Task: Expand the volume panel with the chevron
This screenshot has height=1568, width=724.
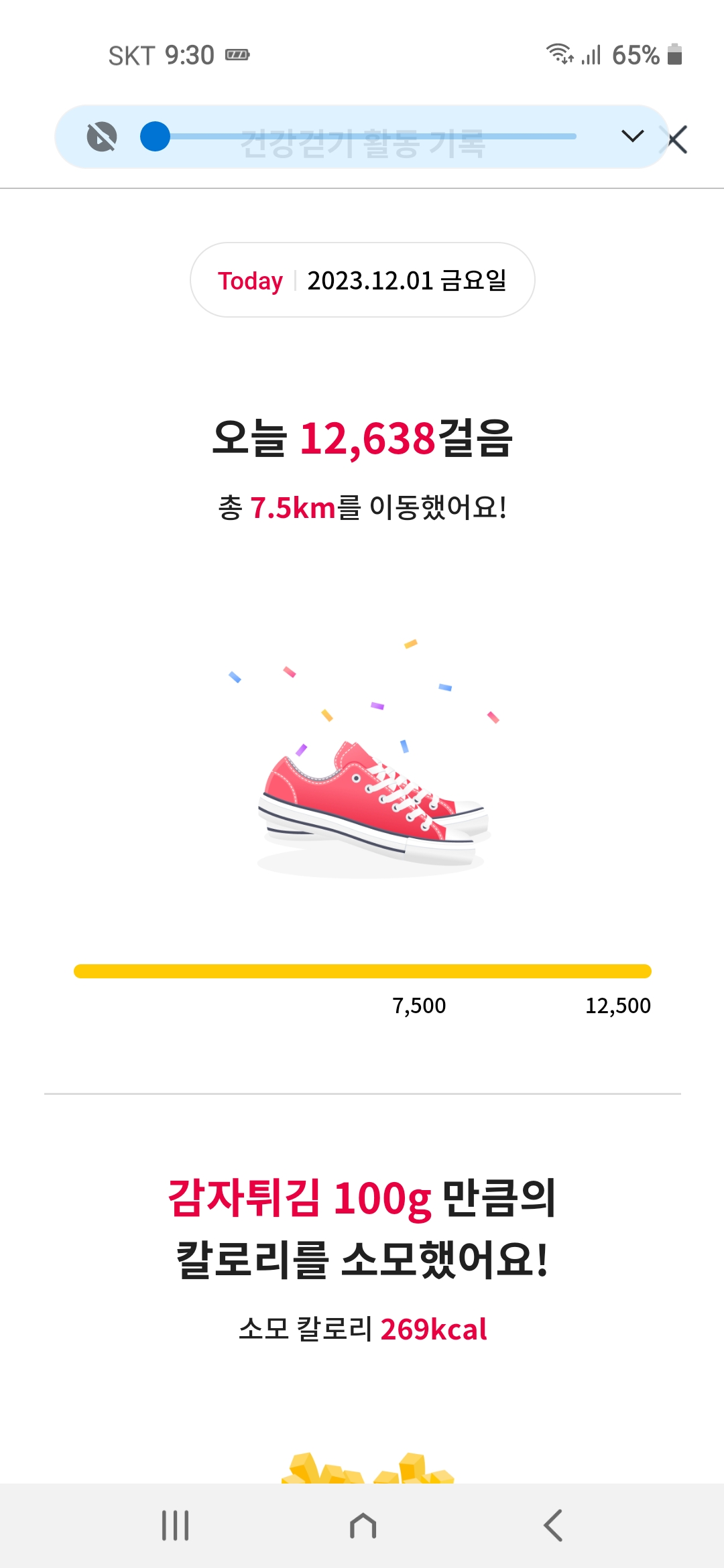Action: pos(632,137)
